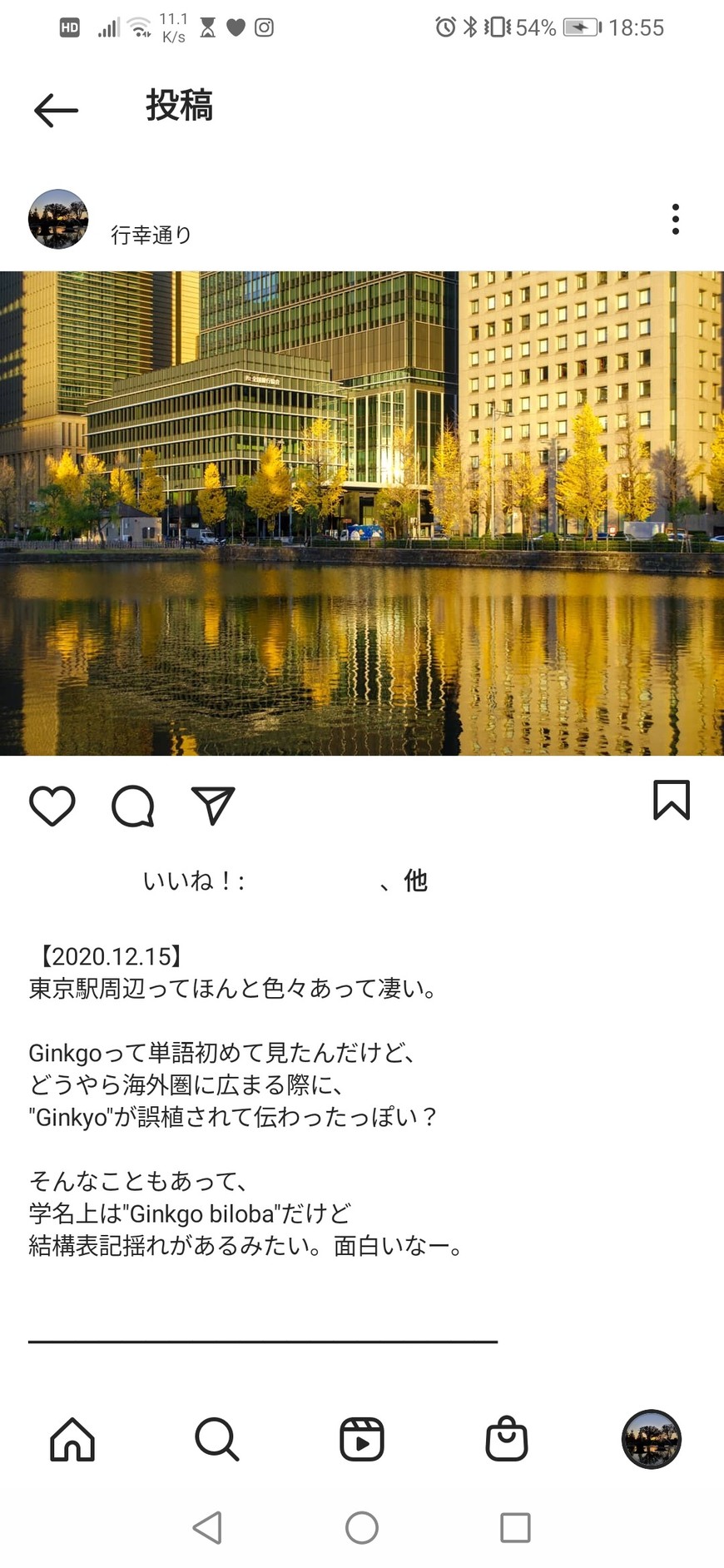Open the poster's profile picture
Screen dimensions: 724x1568
(x=58, y=219)
